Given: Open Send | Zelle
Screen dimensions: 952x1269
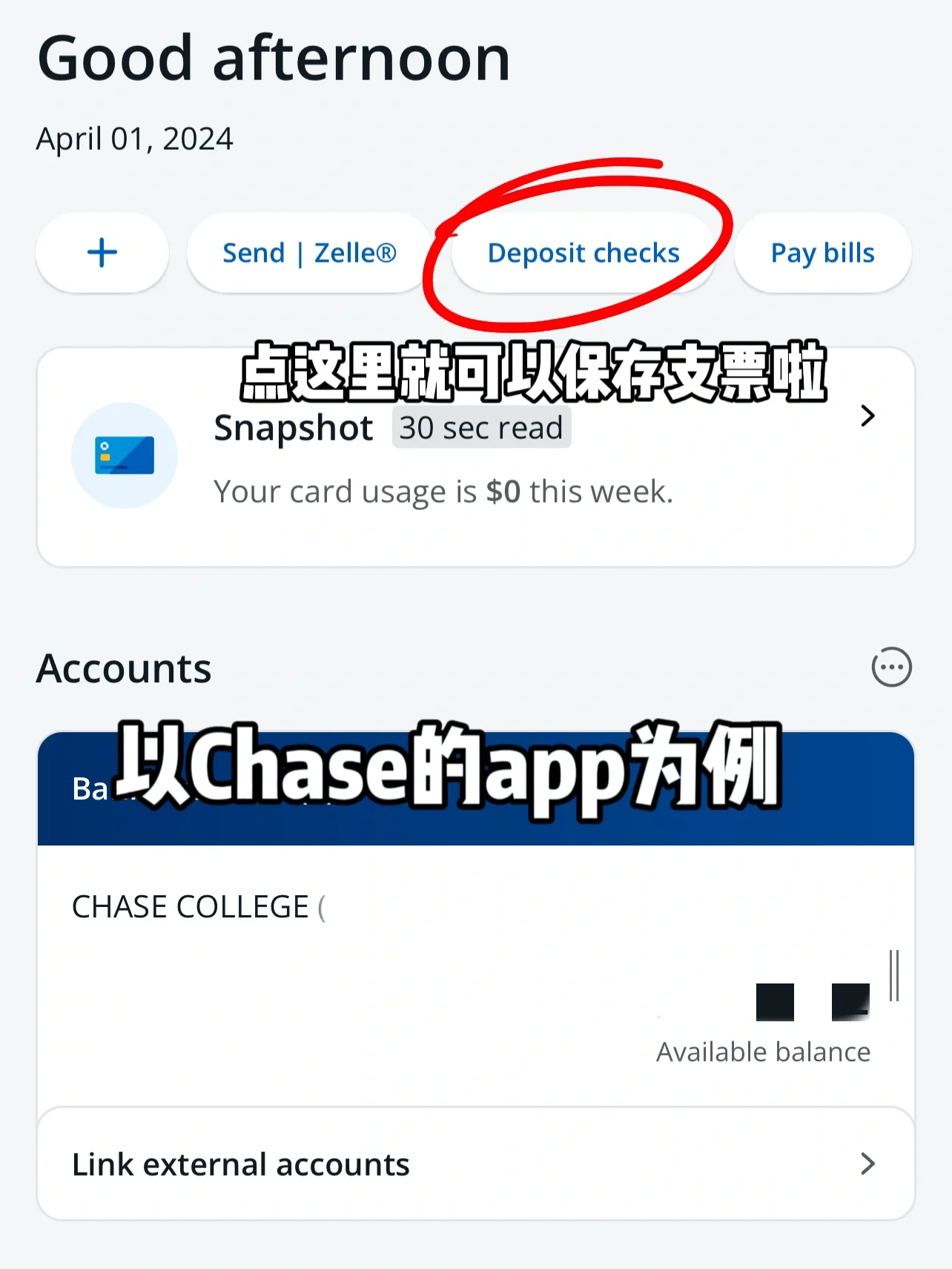Looking at the screenshot, I should pyautogui.click(x=309, y=253).
